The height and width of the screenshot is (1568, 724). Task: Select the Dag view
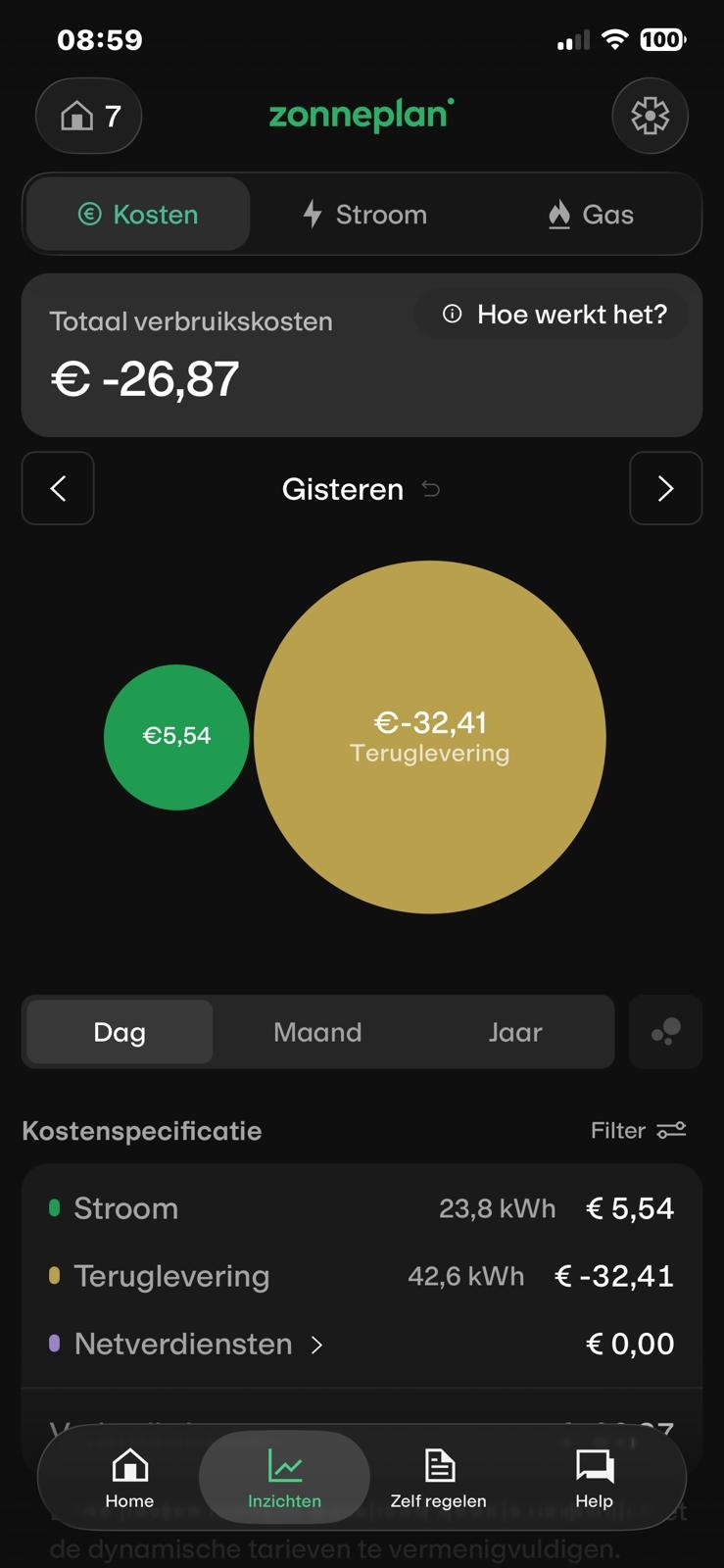120,1032
